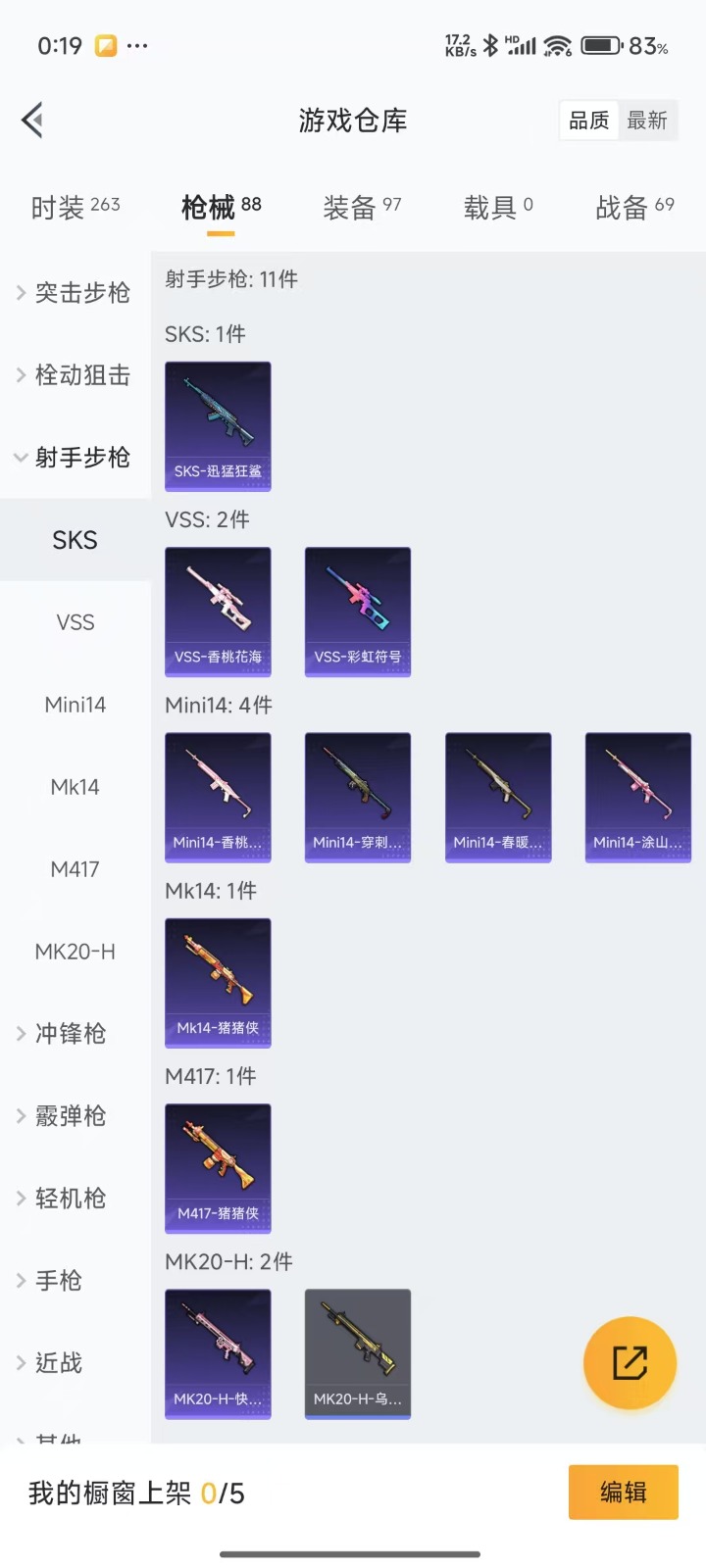Open the SKS-迅猛狂鲨 skin

[218, 426]
